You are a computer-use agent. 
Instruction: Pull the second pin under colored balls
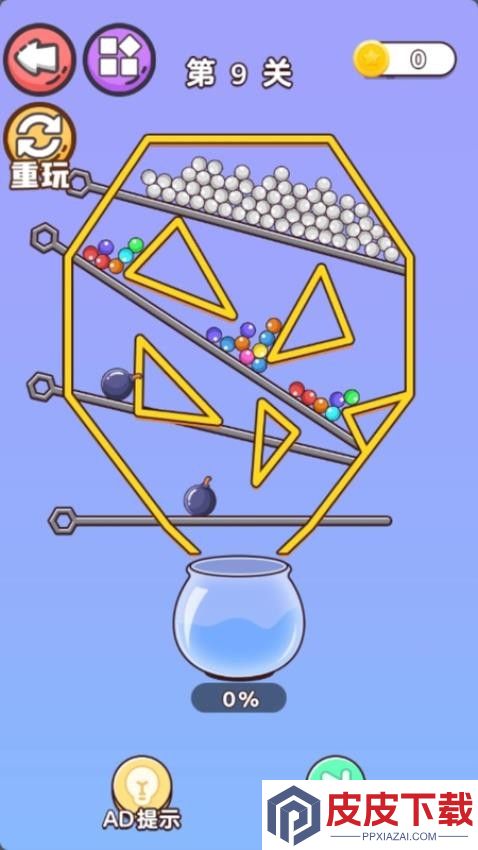coord(44,237)
